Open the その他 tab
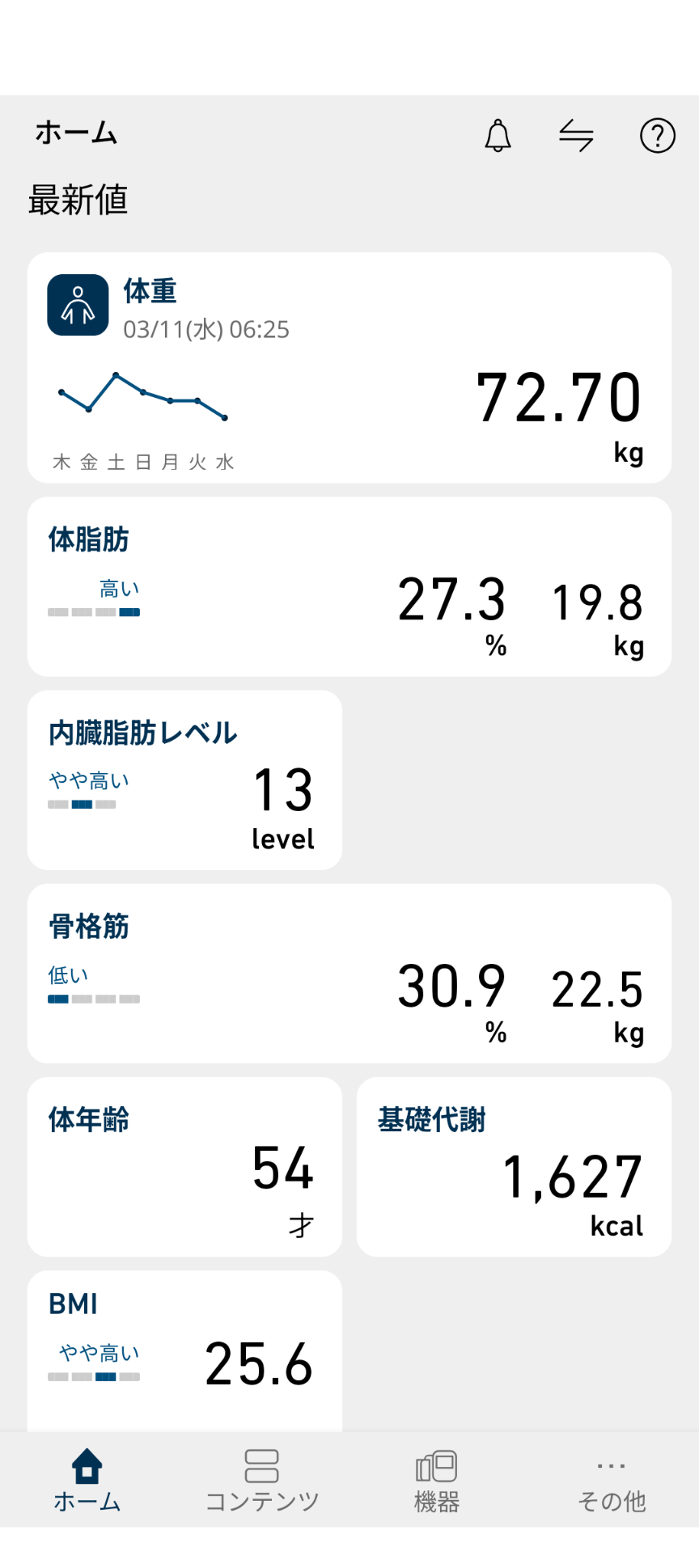This screenshot has width=699, height=1568. click(612, 1480)
